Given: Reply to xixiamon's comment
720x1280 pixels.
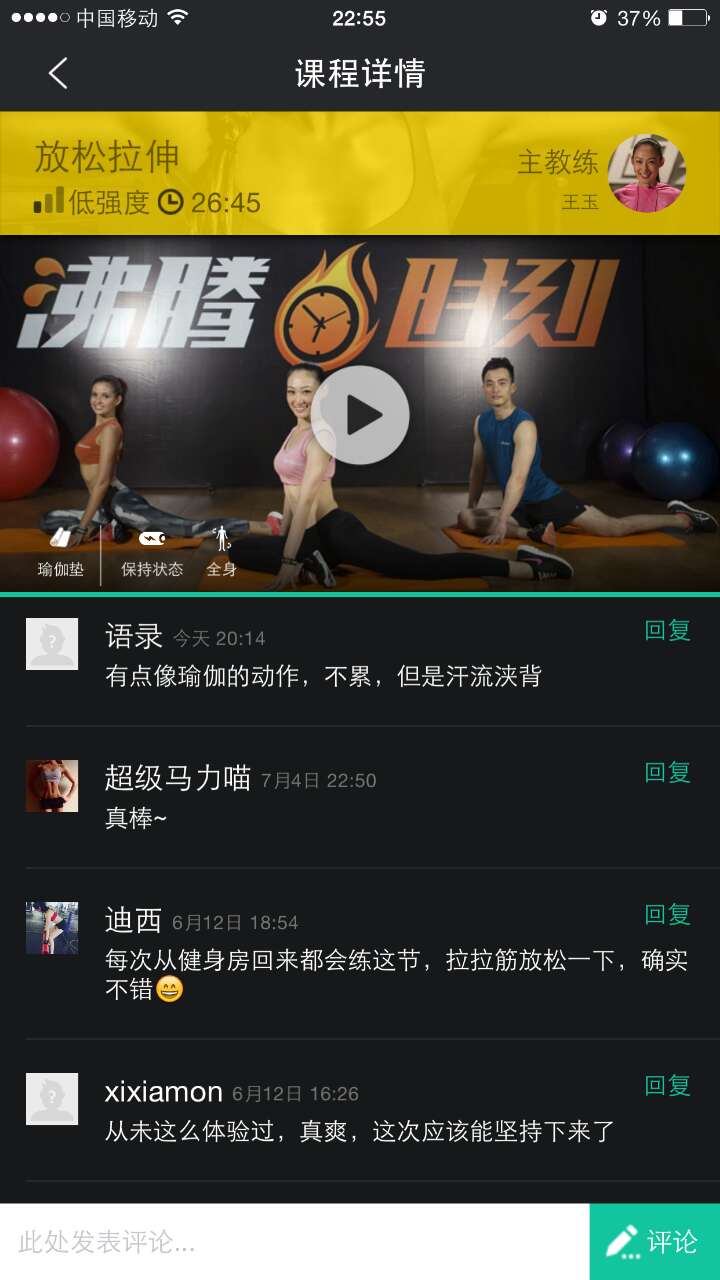Looking at the screenshot, I should point(667,1085).
